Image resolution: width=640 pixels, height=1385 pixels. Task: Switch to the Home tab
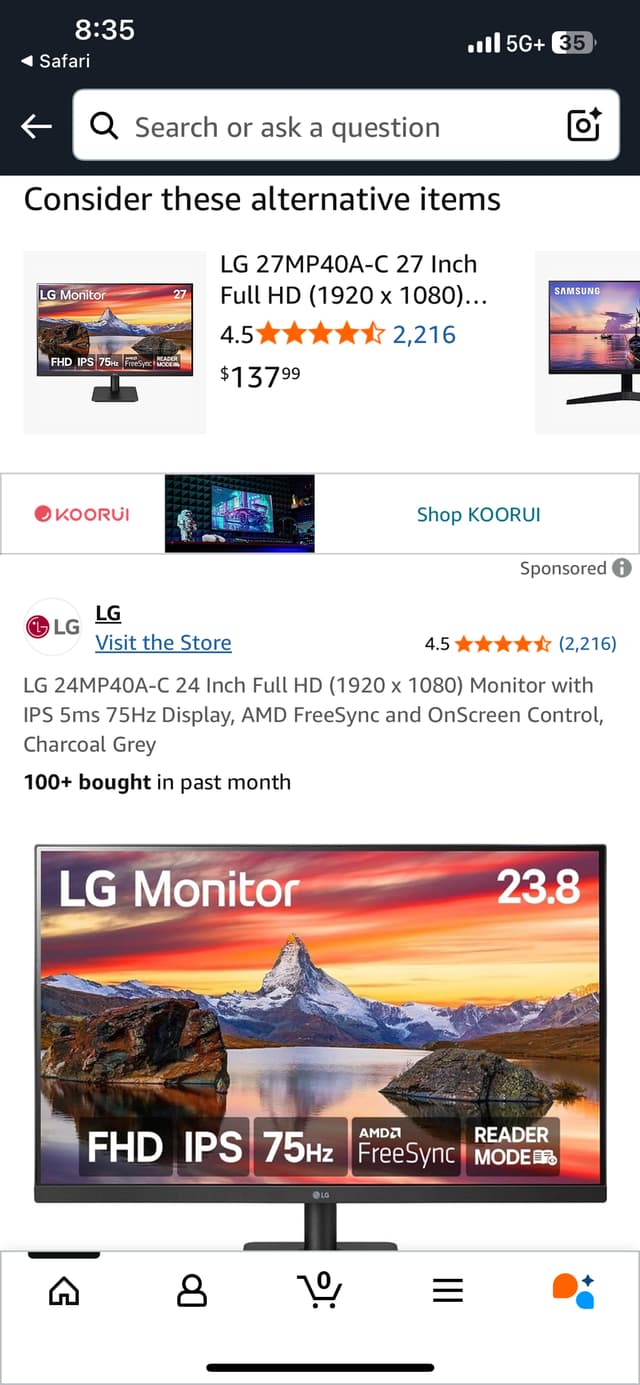[64, 1290]
